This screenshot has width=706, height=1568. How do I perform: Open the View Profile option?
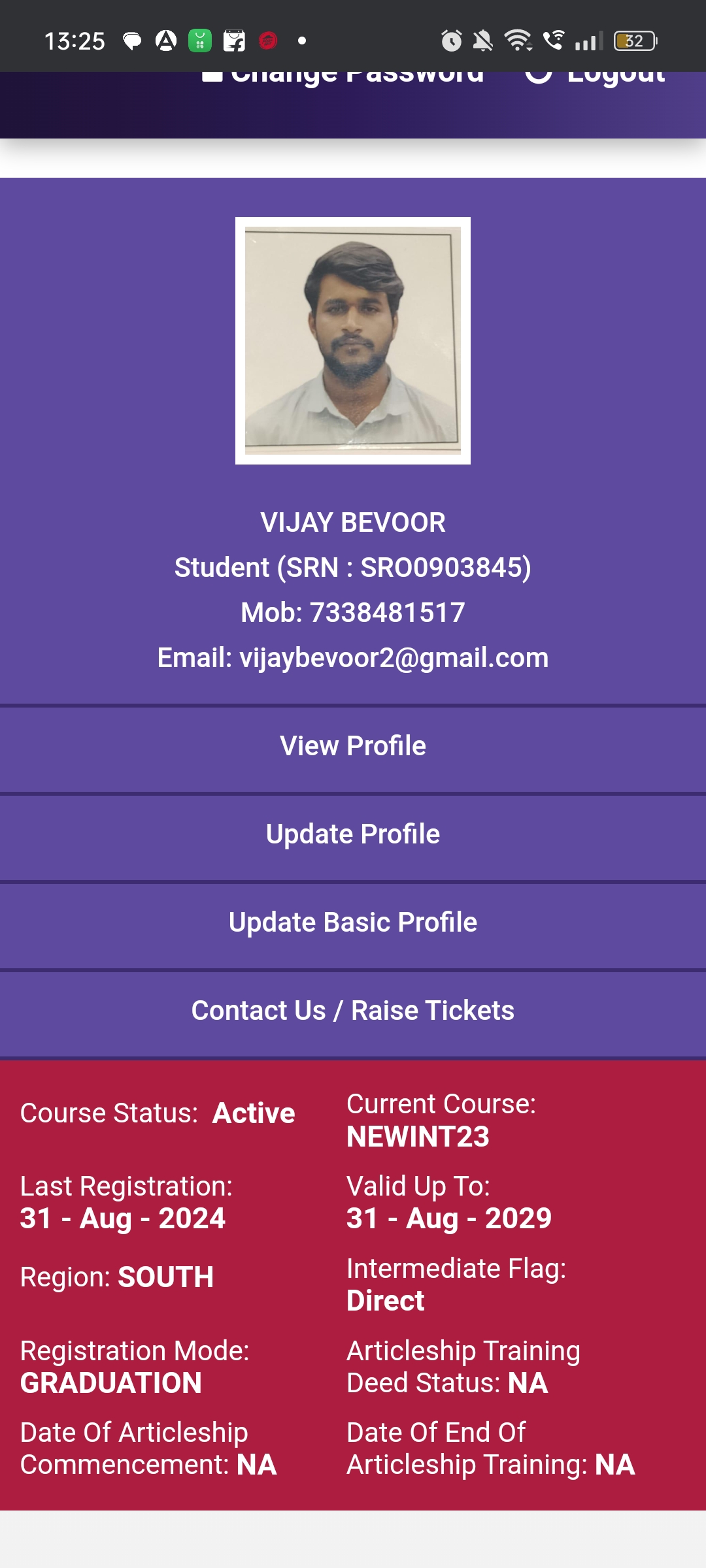click(353, 746)
